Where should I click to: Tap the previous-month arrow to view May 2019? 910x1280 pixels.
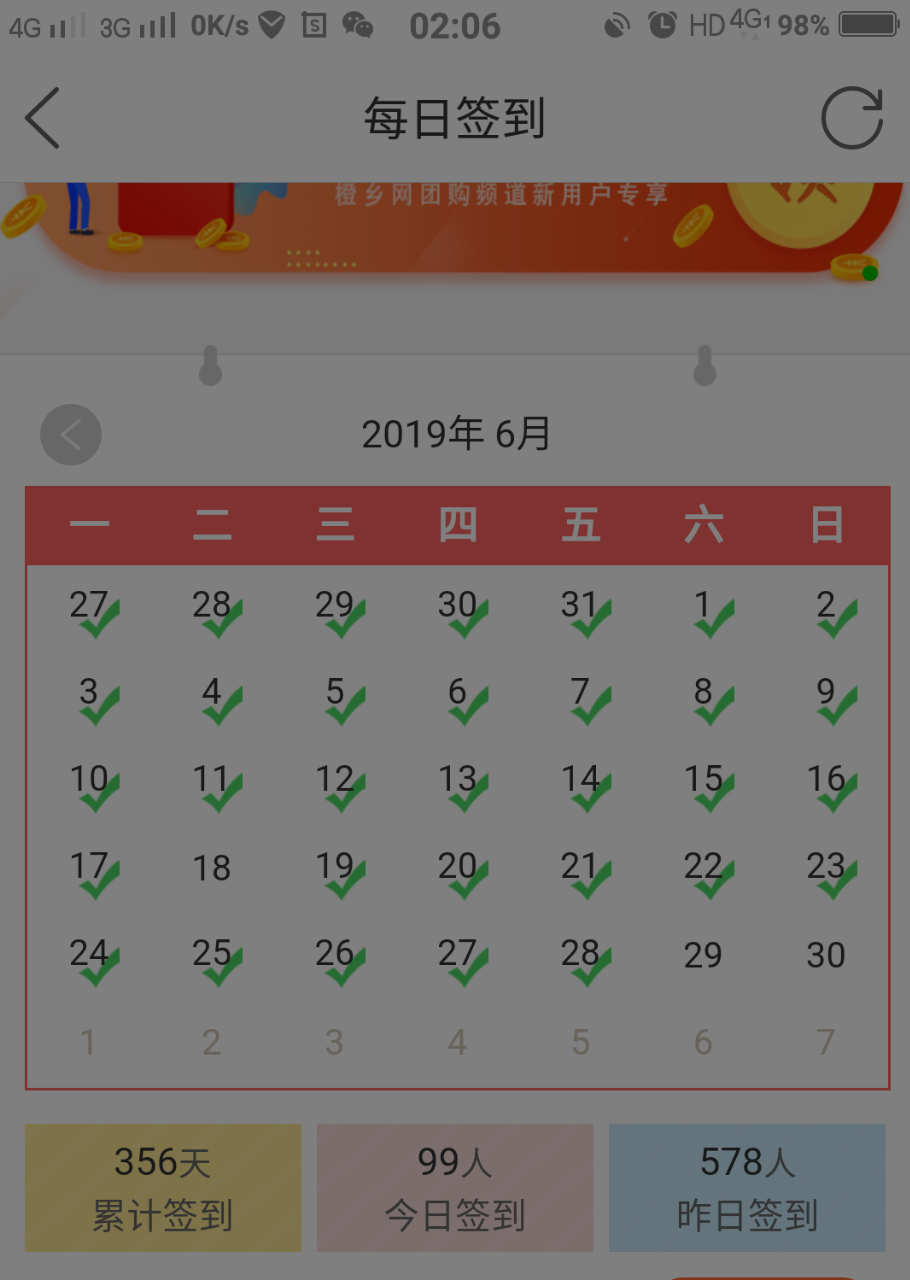[70, 435]
